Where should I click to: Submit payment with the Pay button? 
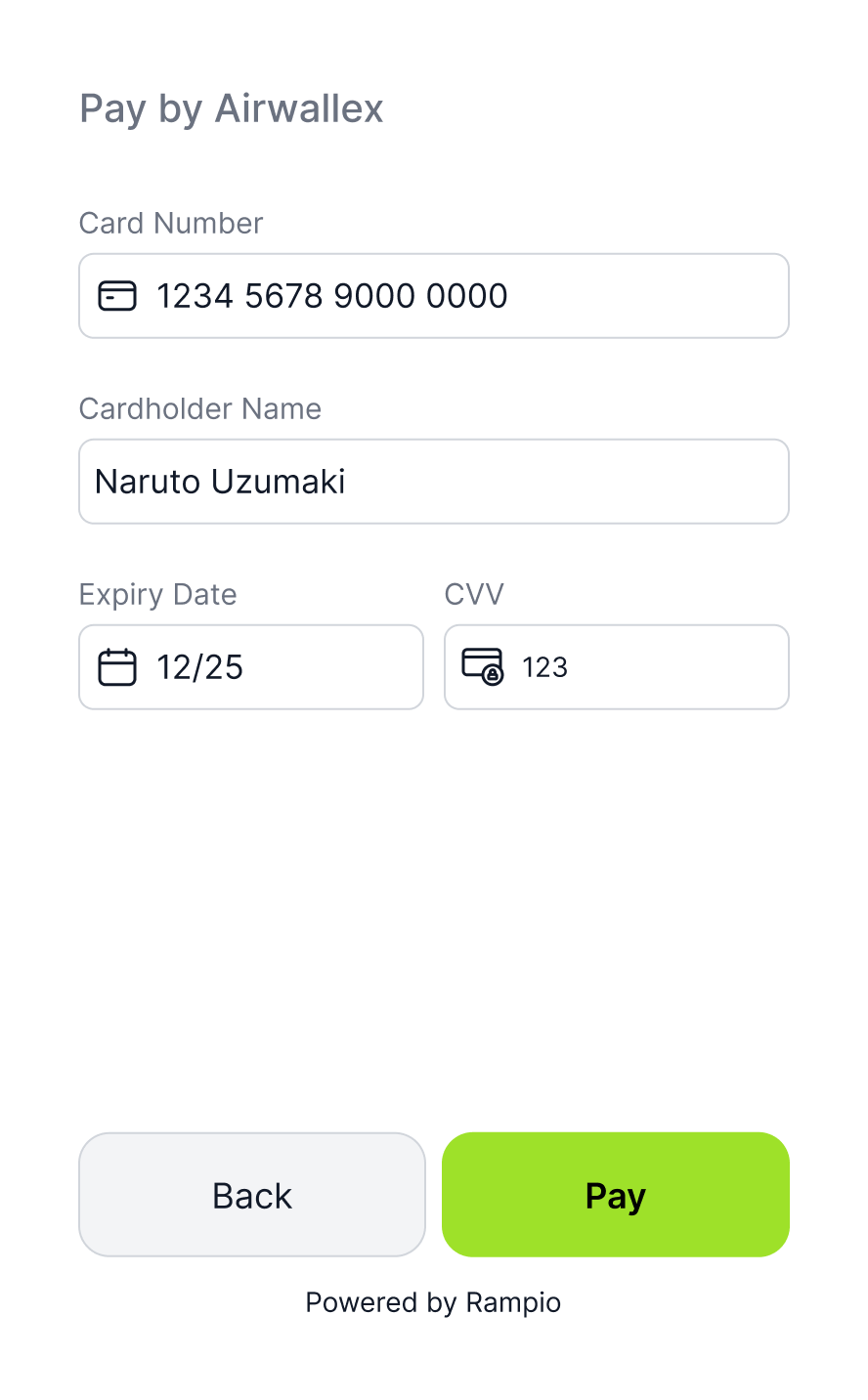(616, 1195)
